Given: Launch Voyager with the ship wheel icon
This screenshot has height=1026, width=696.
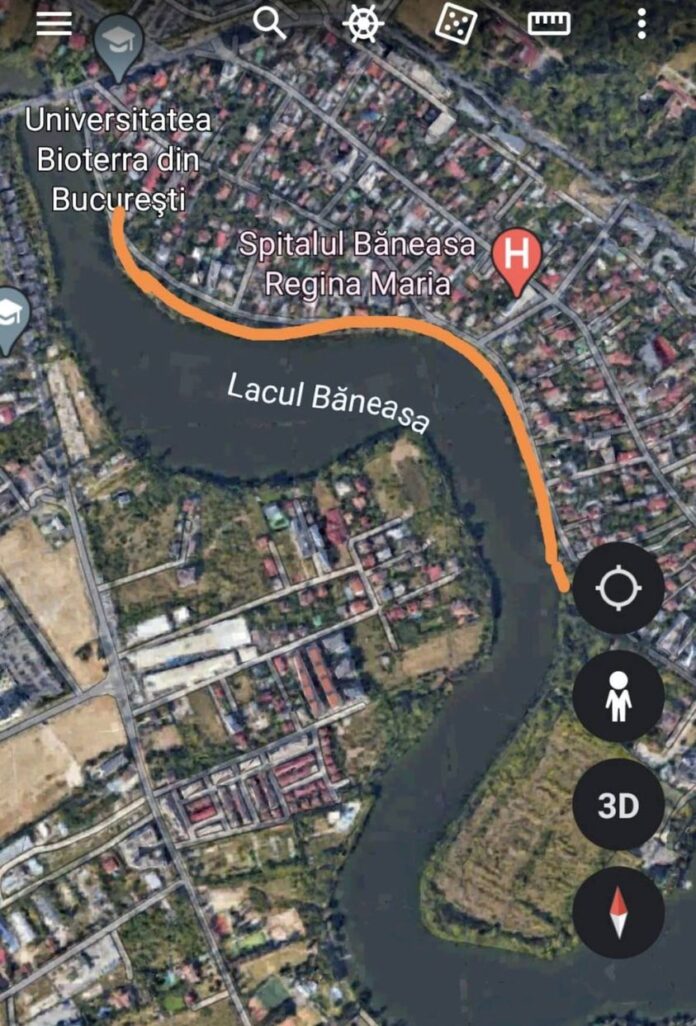Looking at the screenshot, I should [x=363, y=22].
